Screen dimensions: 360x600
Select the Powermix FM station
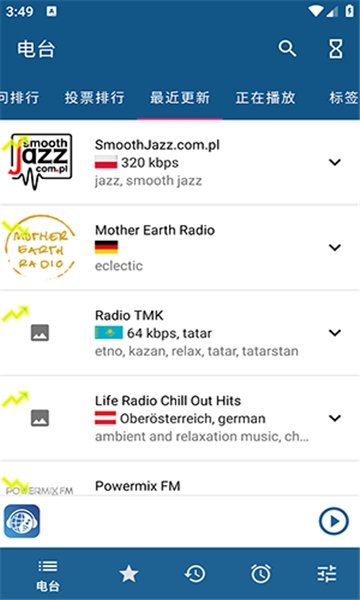pyautogui.click(x=180, y=478)
